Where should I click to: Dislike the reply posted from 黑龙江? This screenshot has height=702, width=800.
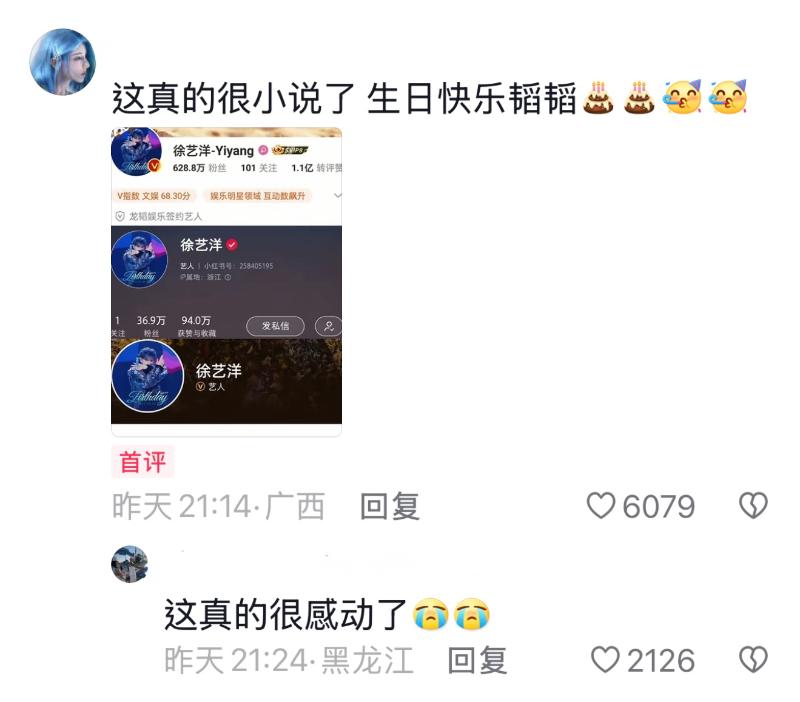point(752,659)
